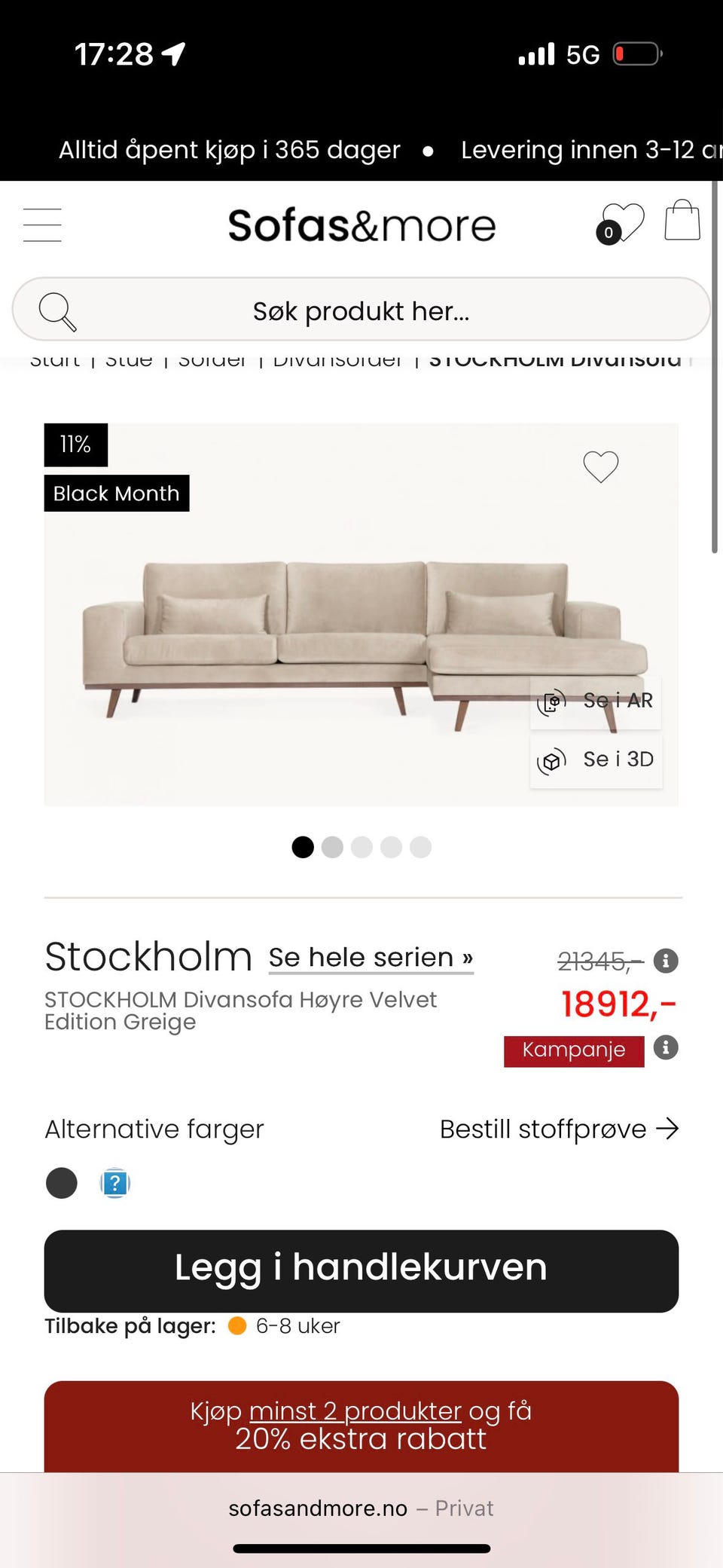Image resolution: width=723 pixels, height=1568 pixels.
Task: Select the second carousel dot
Action: [332, 847]
